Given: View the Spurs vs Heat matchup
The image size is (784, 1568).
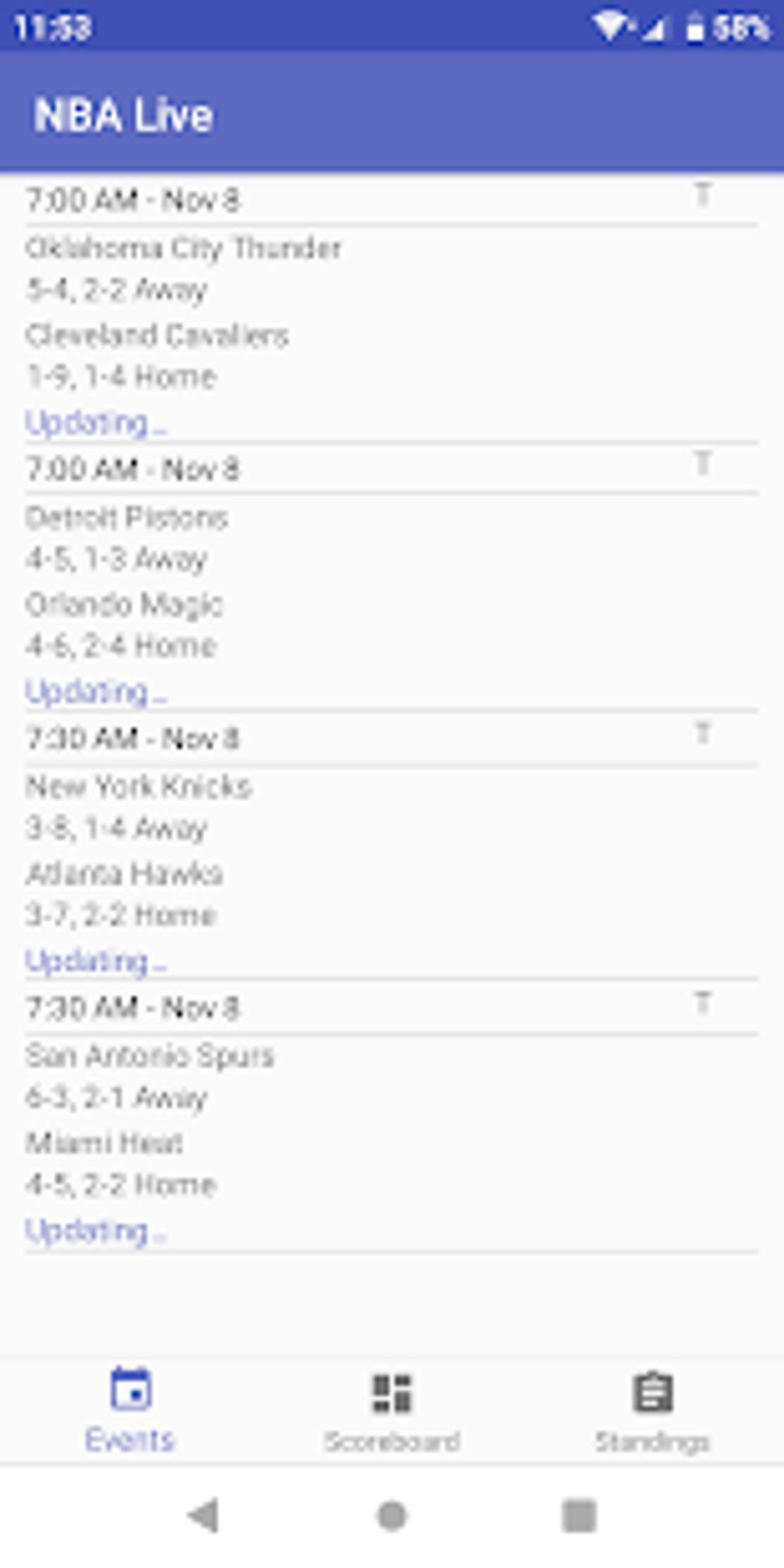Looking at the screenshot, I should point(392,1116).
